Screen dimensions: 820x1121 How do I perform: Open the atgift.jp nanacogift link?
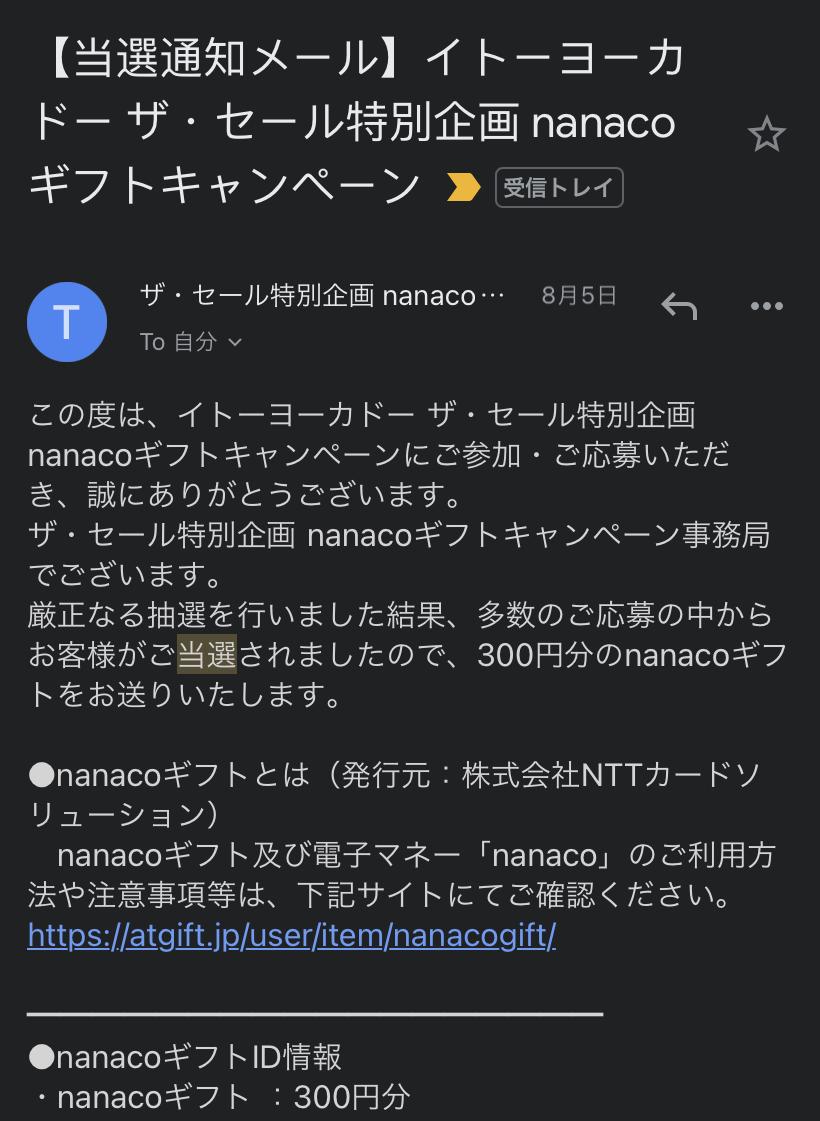tap(291, 936)
